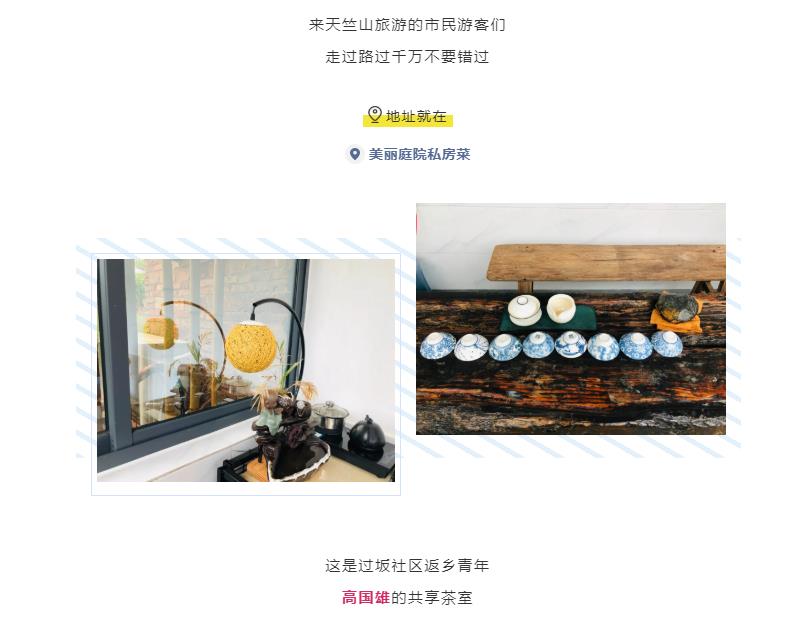The height and width of the screenshot is (625, 802).
Task: Open the 美丽庭院私房菜 location link
Action: point(418,155)
